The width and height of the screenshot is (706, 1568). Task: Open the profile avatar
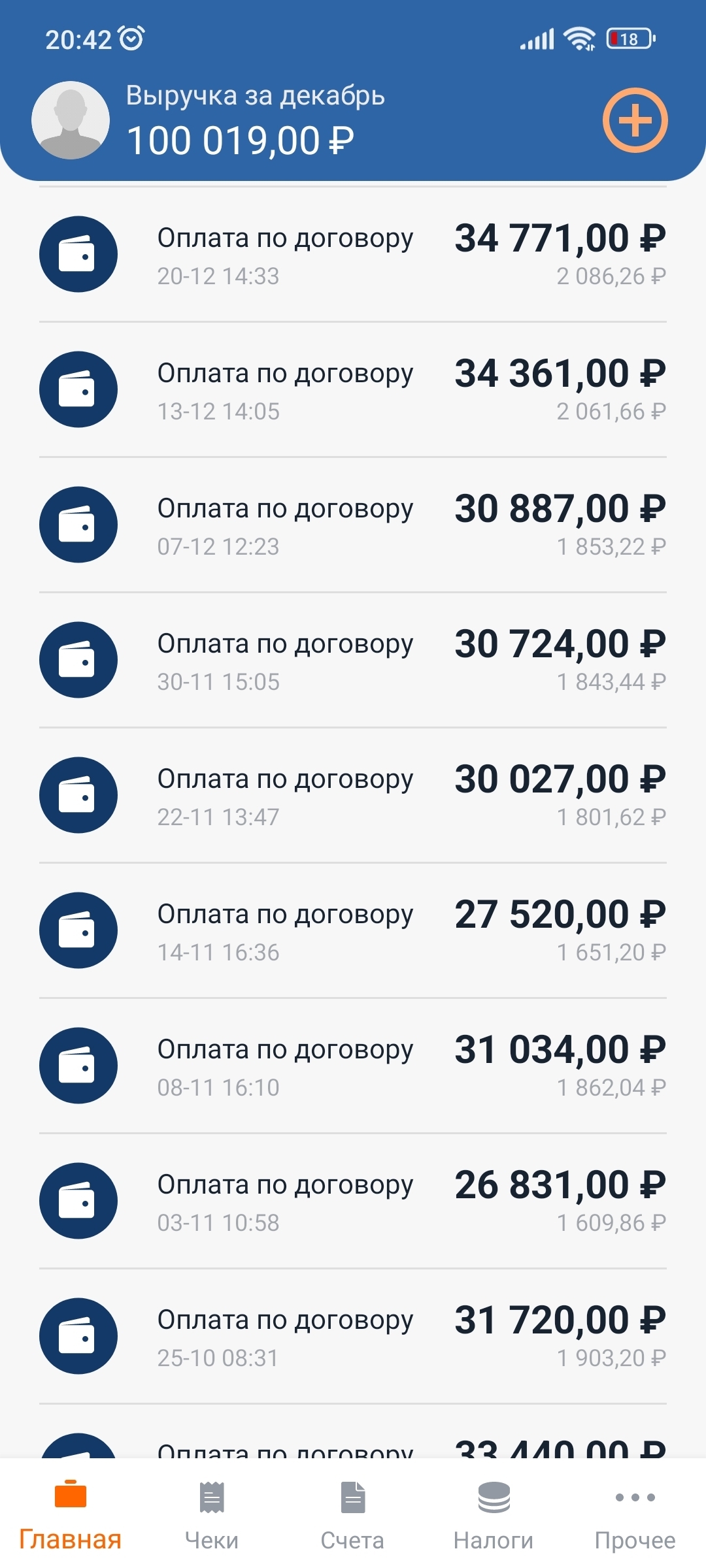click(x=71, y=120)
